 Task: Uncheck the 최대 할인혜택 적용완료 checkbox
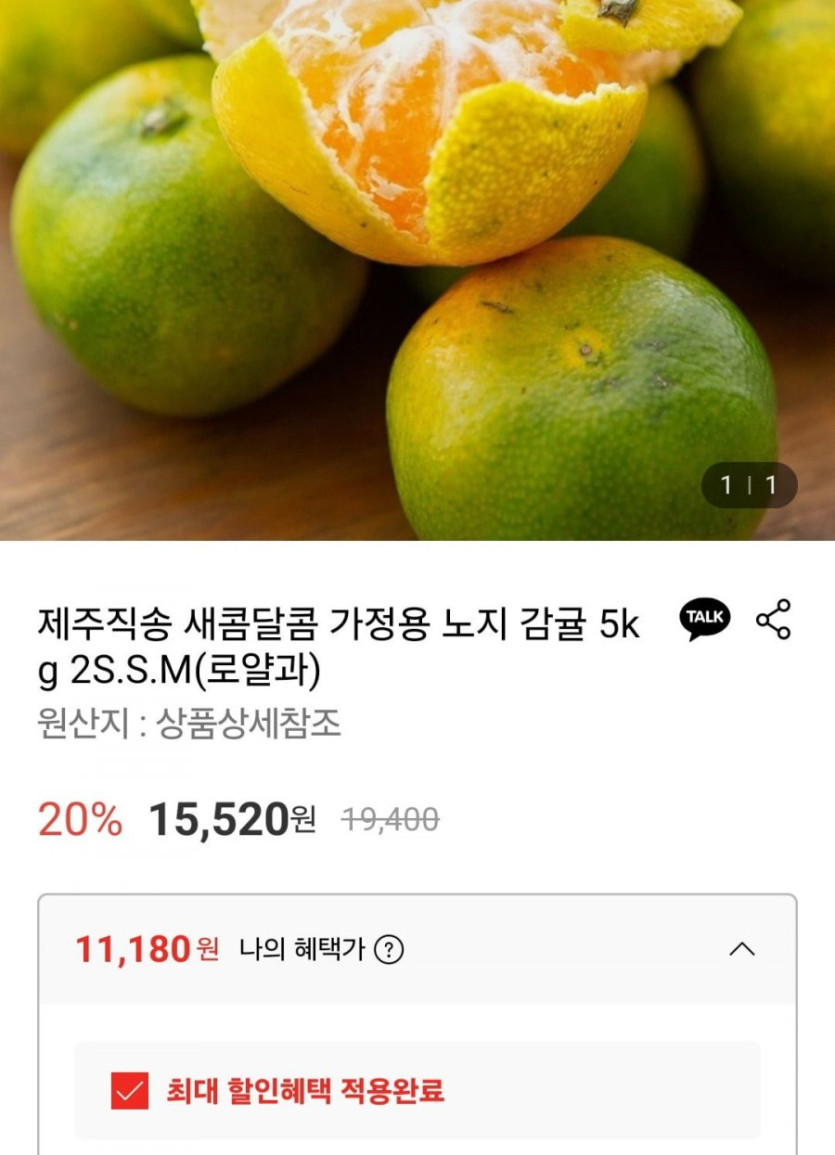pos(130,1090)
